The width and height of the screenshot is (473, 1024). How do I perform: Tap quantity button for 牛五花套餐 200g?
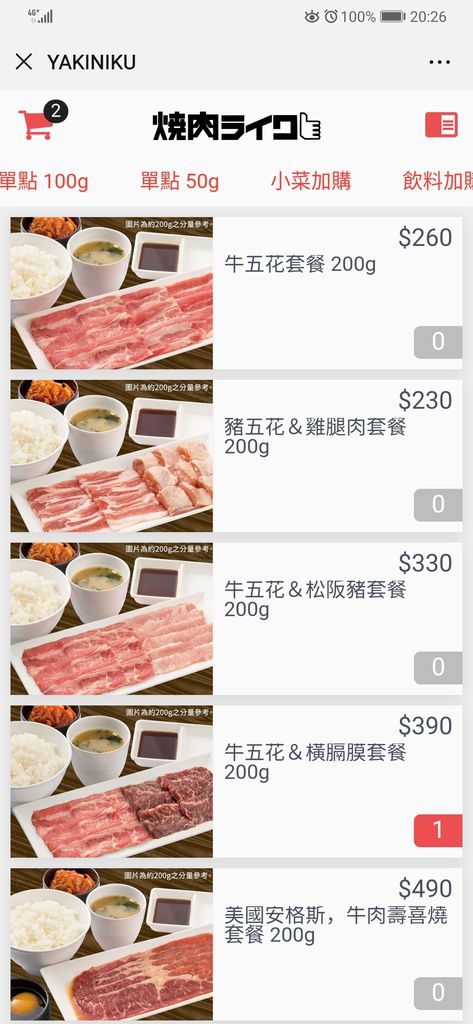click(x=438, y=342)
